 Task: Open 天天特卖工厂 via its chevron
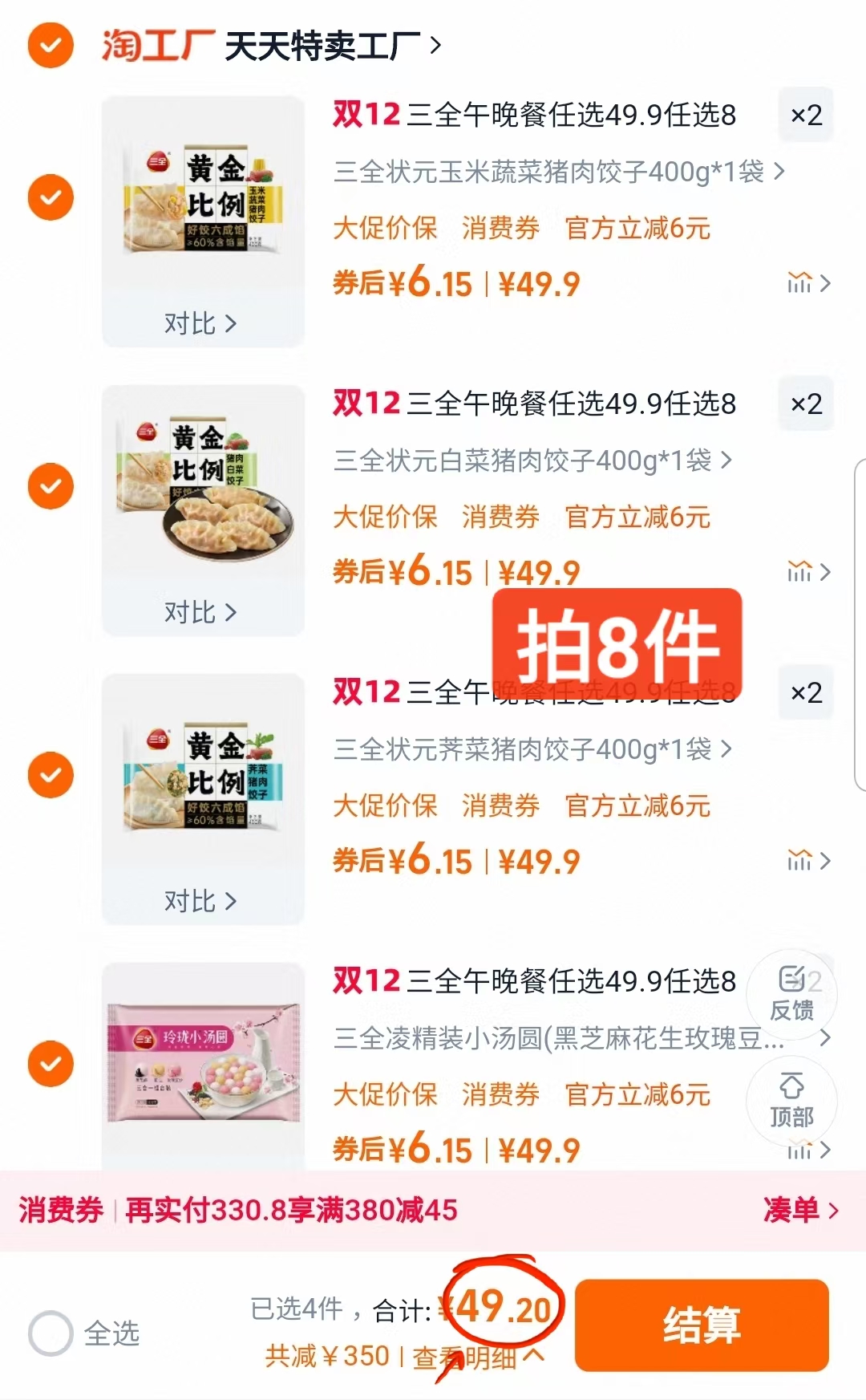point(436,45)
